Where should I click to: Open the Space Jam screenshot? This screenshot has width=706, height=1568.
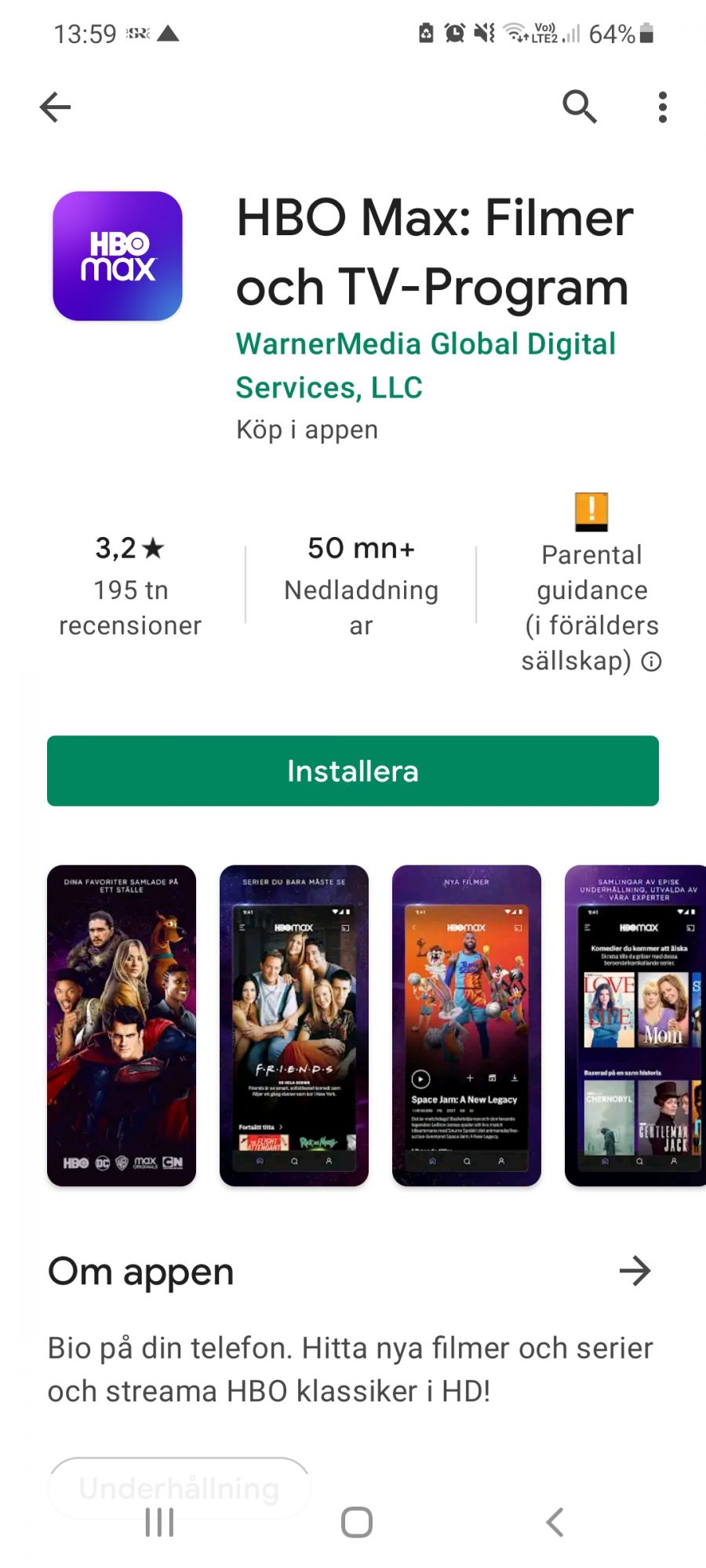pos(467,1025)
